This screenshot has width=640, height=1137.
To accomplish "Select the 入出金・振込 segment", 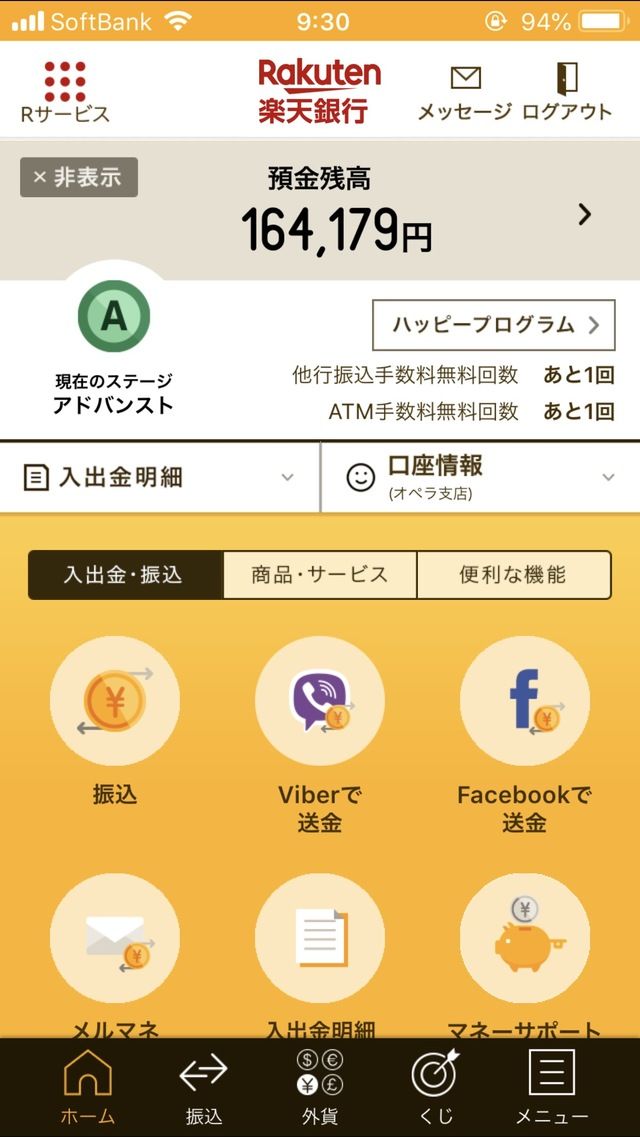I will pos(125,575).
